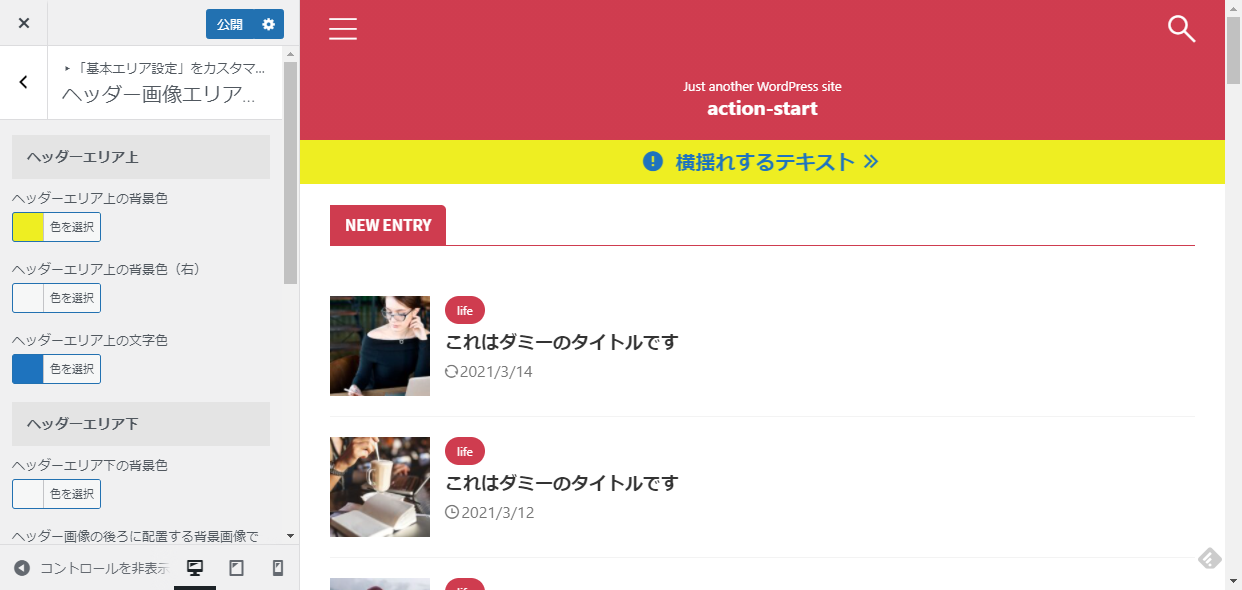Open life category on 2021/3/14 post
The height and width of the screenshot is (590, 1242).
[x=464, y=311]
